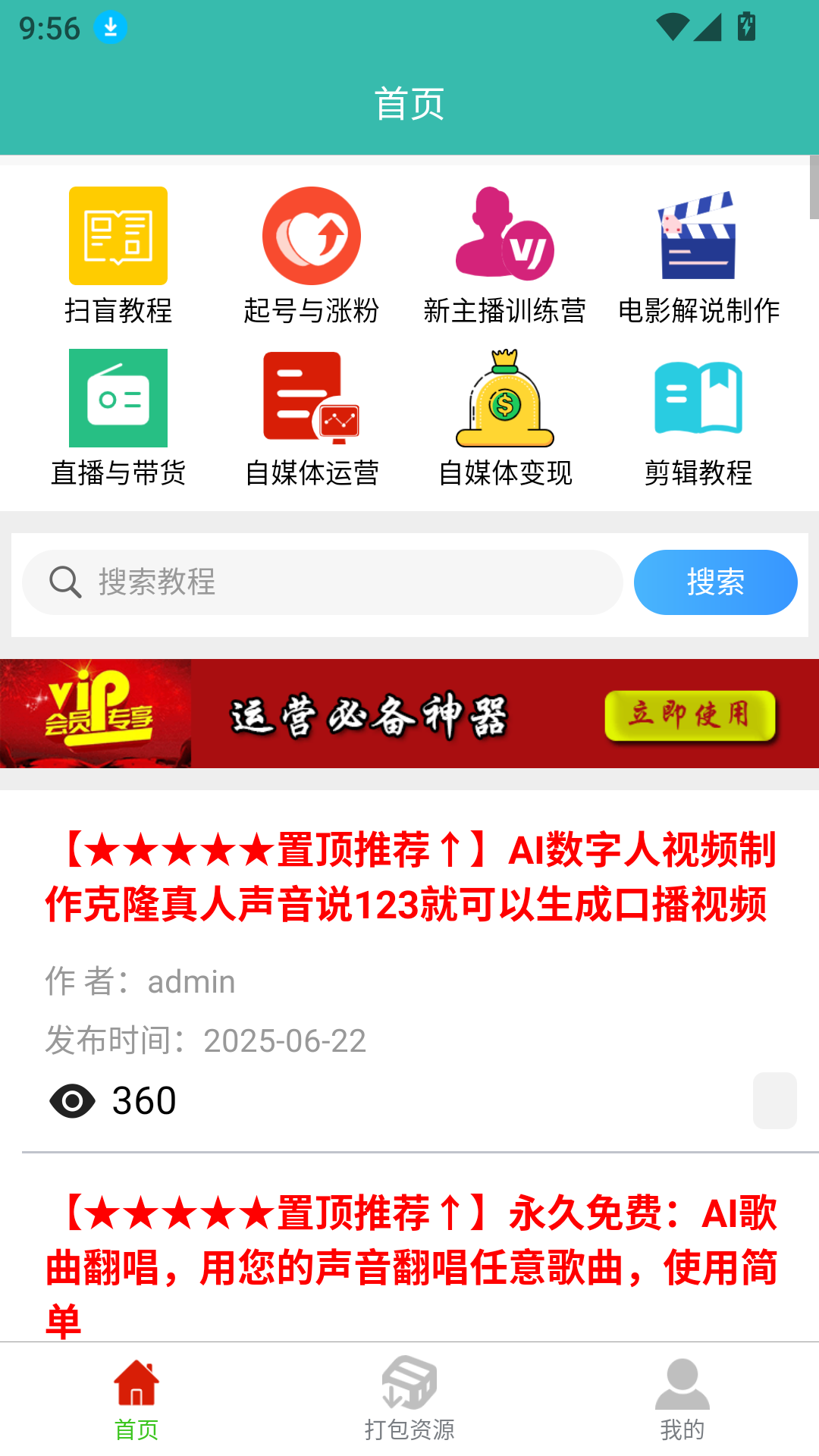This screenshot has height=1456, width=819.
Task: Switch to the 打包资源 tab
Action: tap(409, 1399)
